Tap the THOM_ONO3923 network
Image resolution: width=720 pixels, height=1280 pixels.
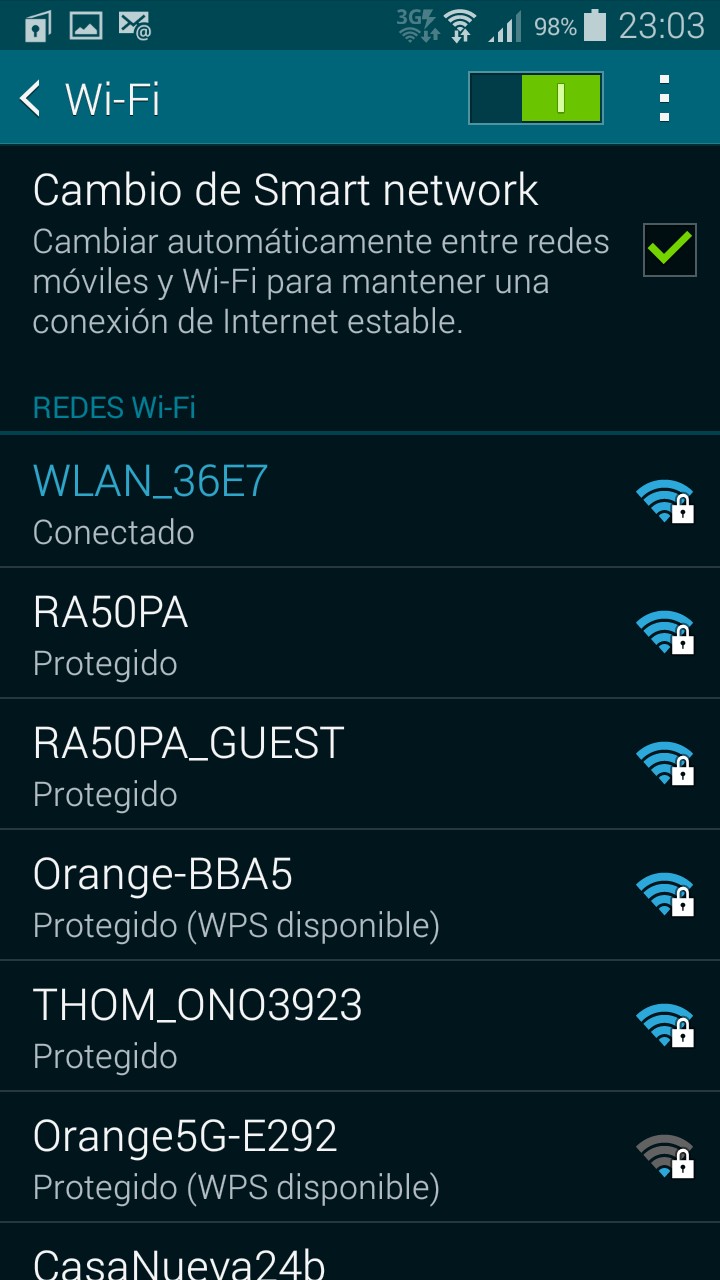pyautogui.click(x=360, y=1026)
